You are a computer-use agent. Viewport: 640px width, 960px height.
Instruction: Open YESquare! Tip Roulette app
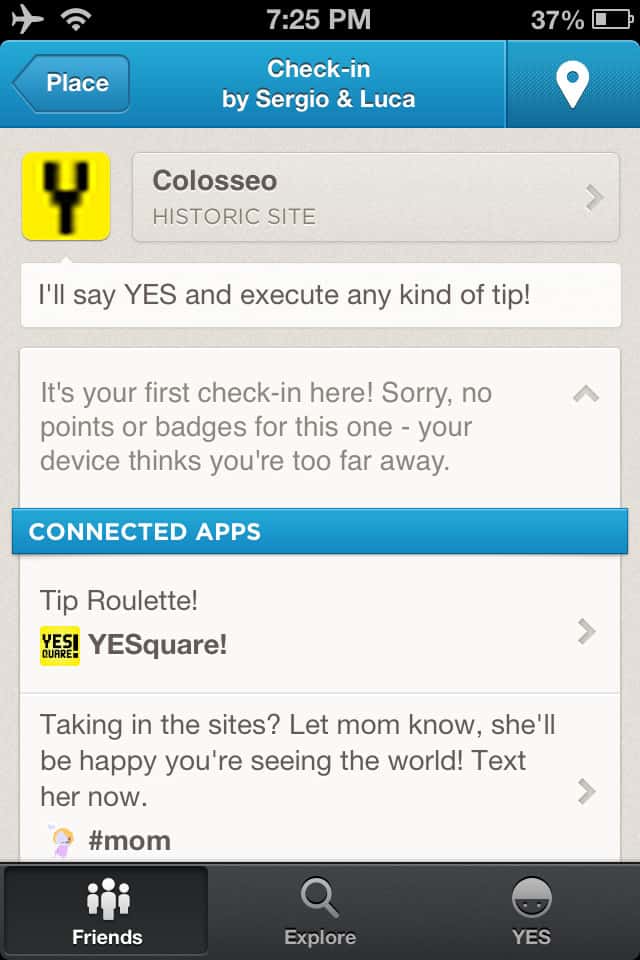(320, 624)
